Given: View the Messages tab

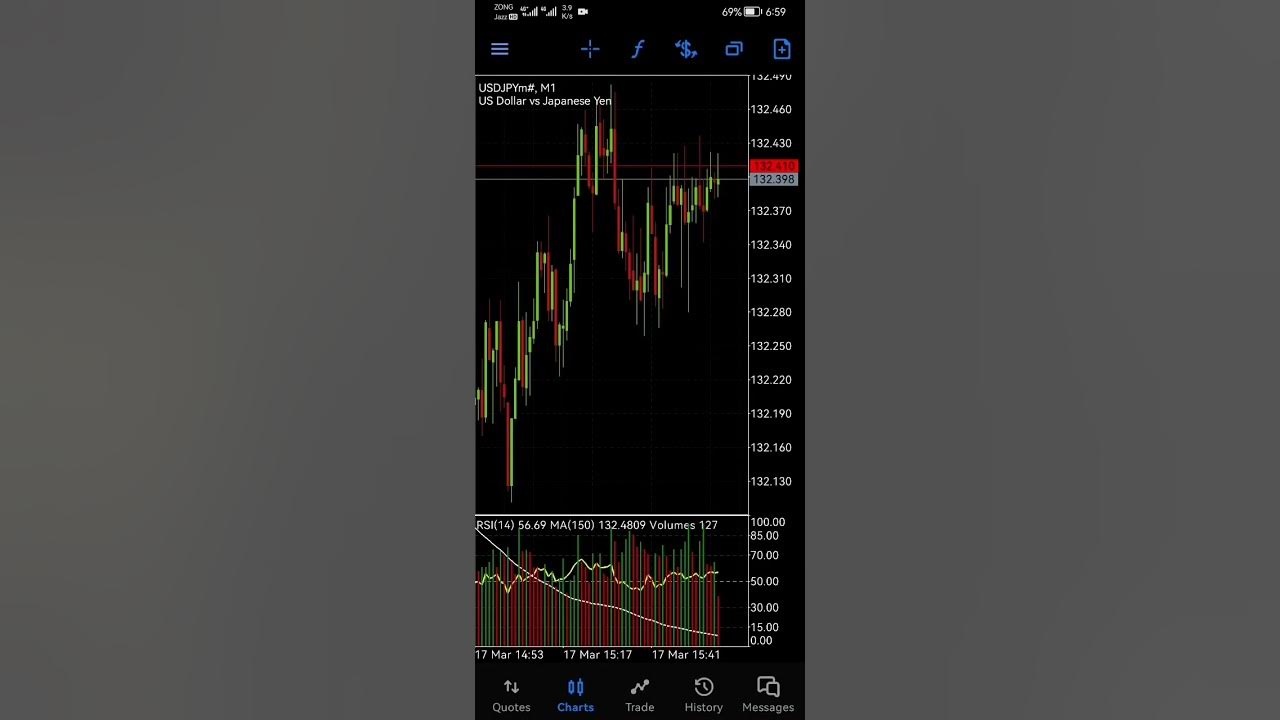Looking at the screenshot, I should (768, 695).
